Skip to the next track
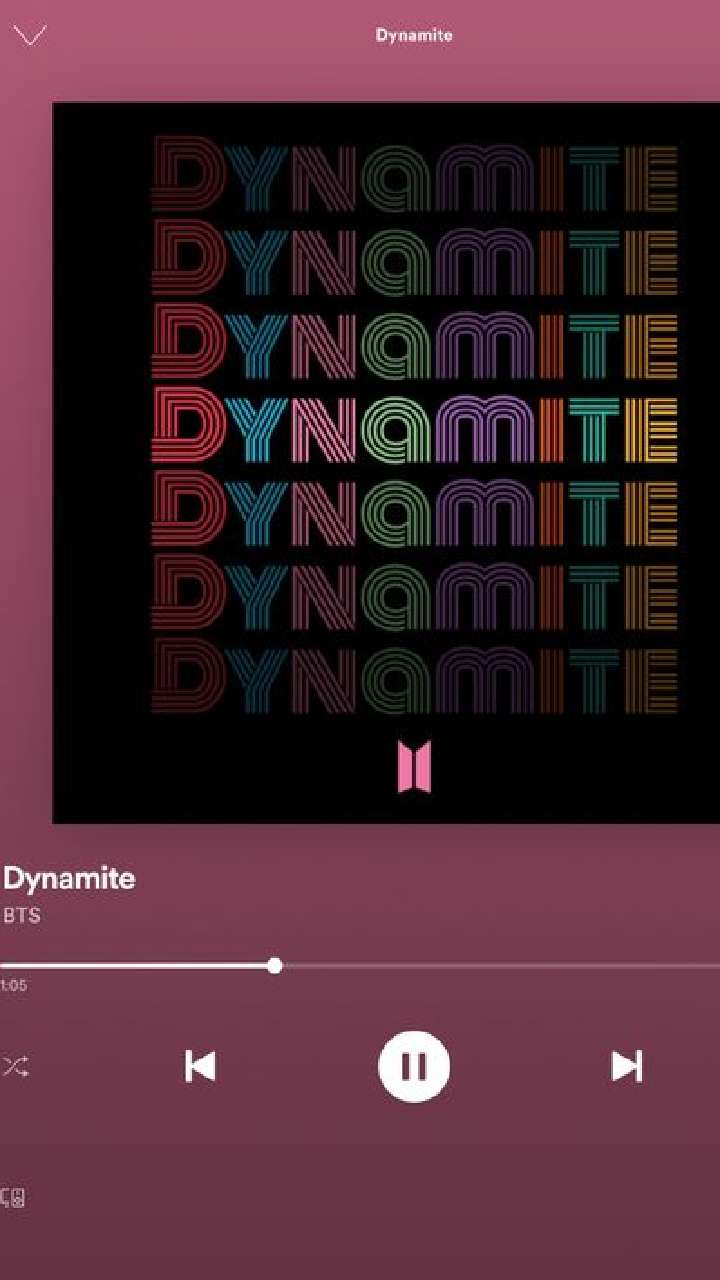 [627, 1066]
